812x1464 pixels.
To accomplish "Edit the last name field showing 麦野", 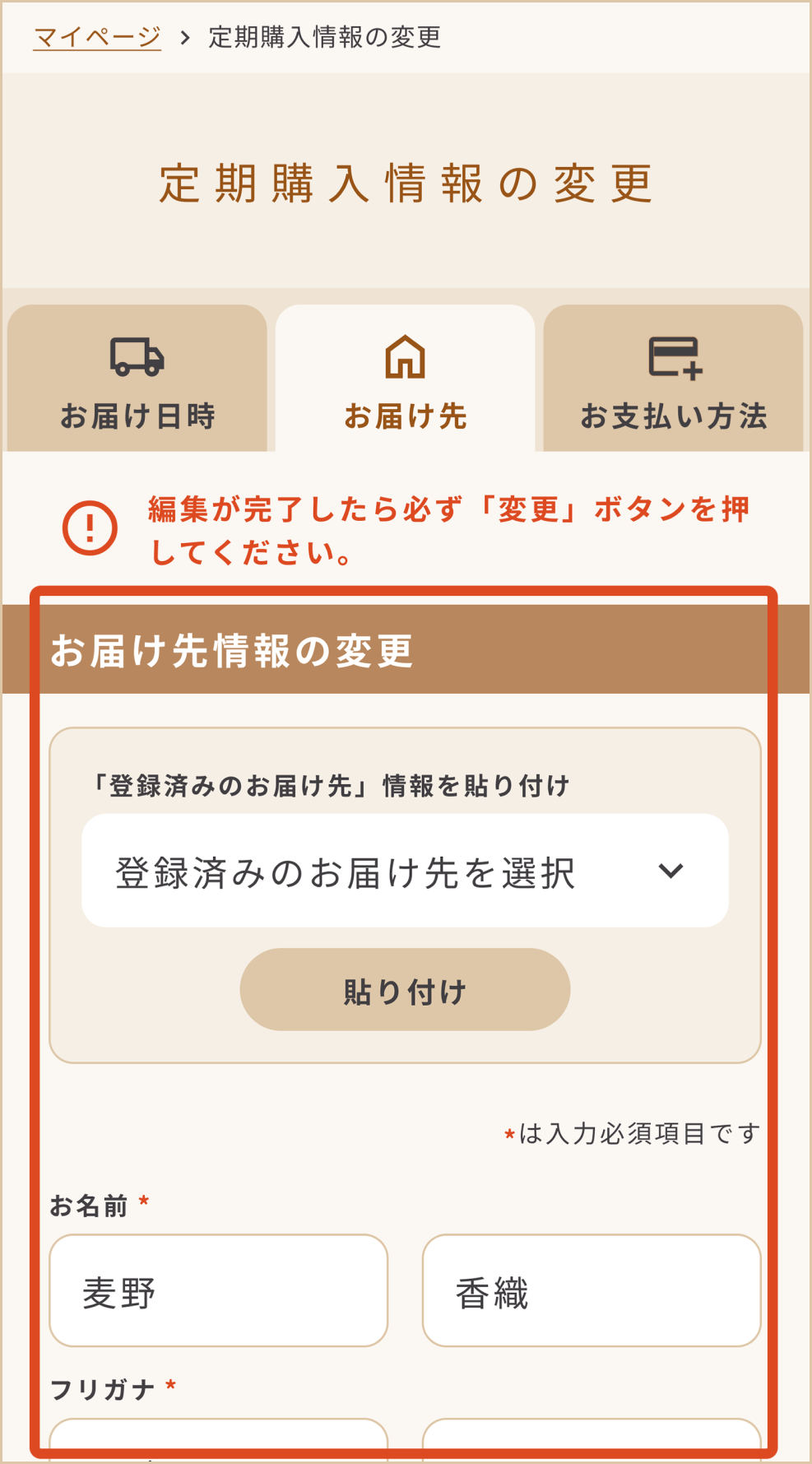I will [218, 1290].
